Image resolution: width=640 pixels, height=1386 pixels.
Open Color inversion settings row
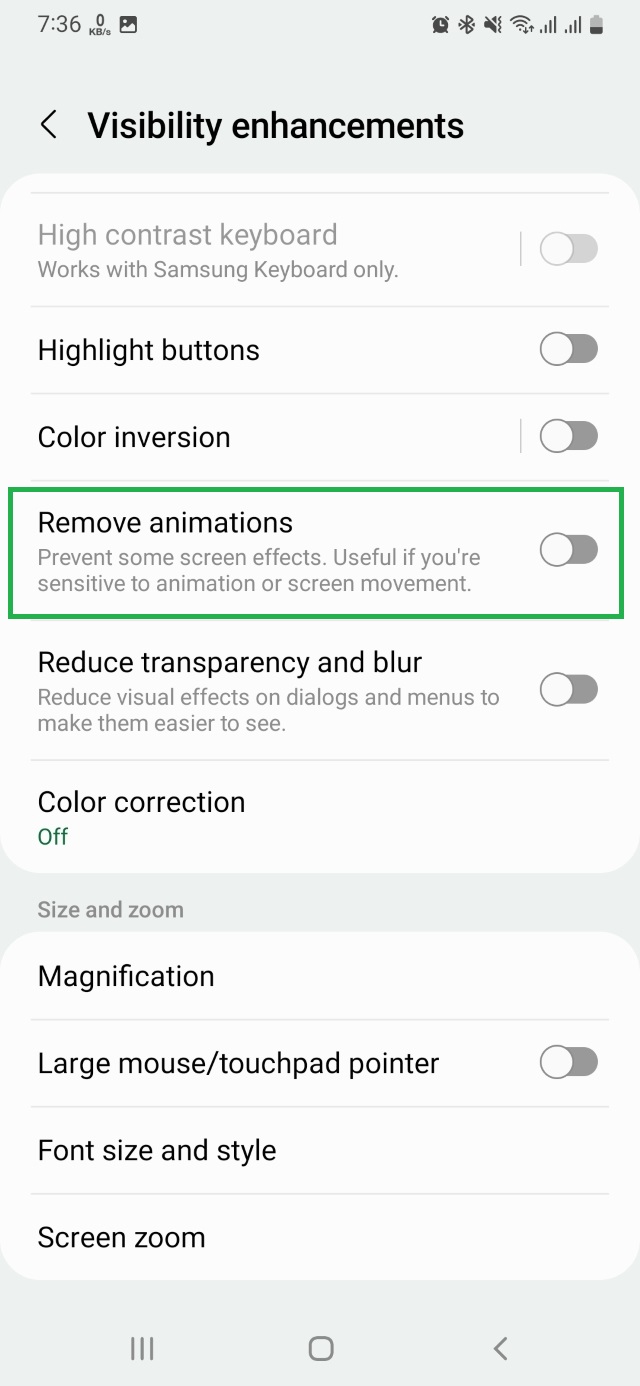(250, 437)
